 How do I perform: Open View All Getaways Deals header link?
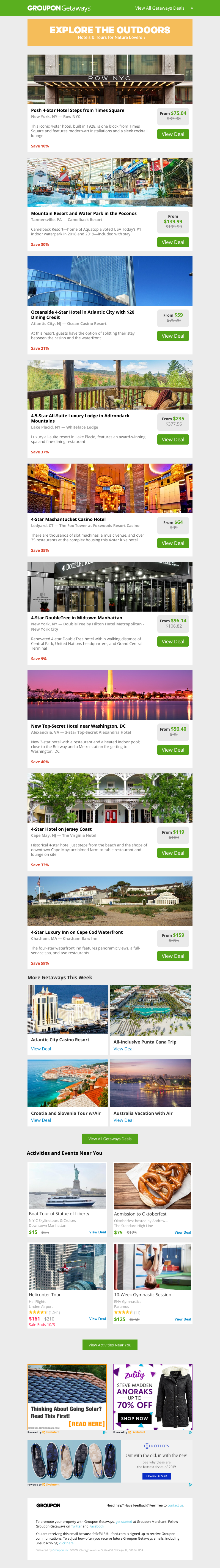pyautogui.click(x=160, y=9)
